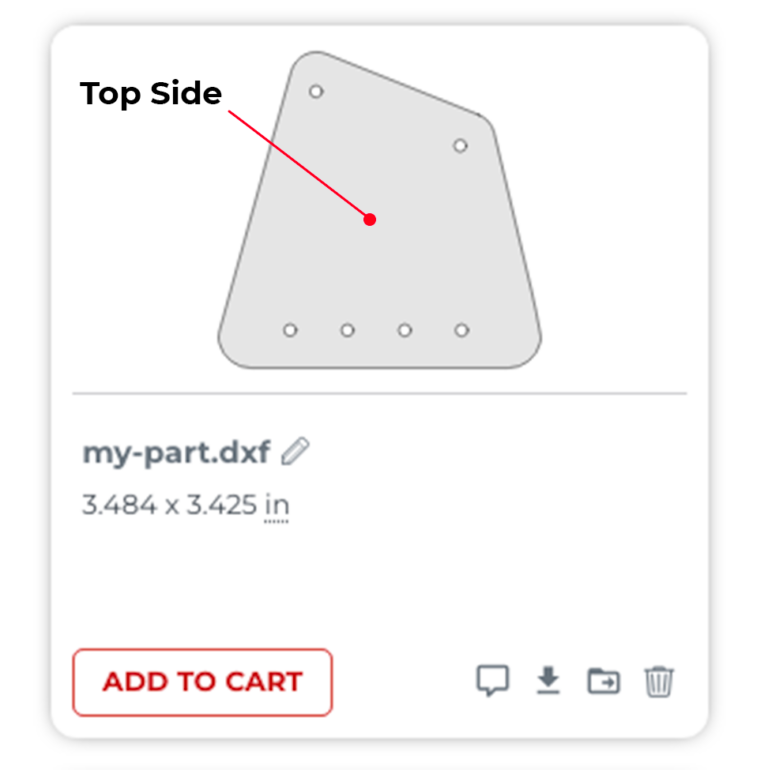Viewport: 768px width, 770px height.
Task: Rename my-part.dxf with the pencil icon
Action: point(295,452)
